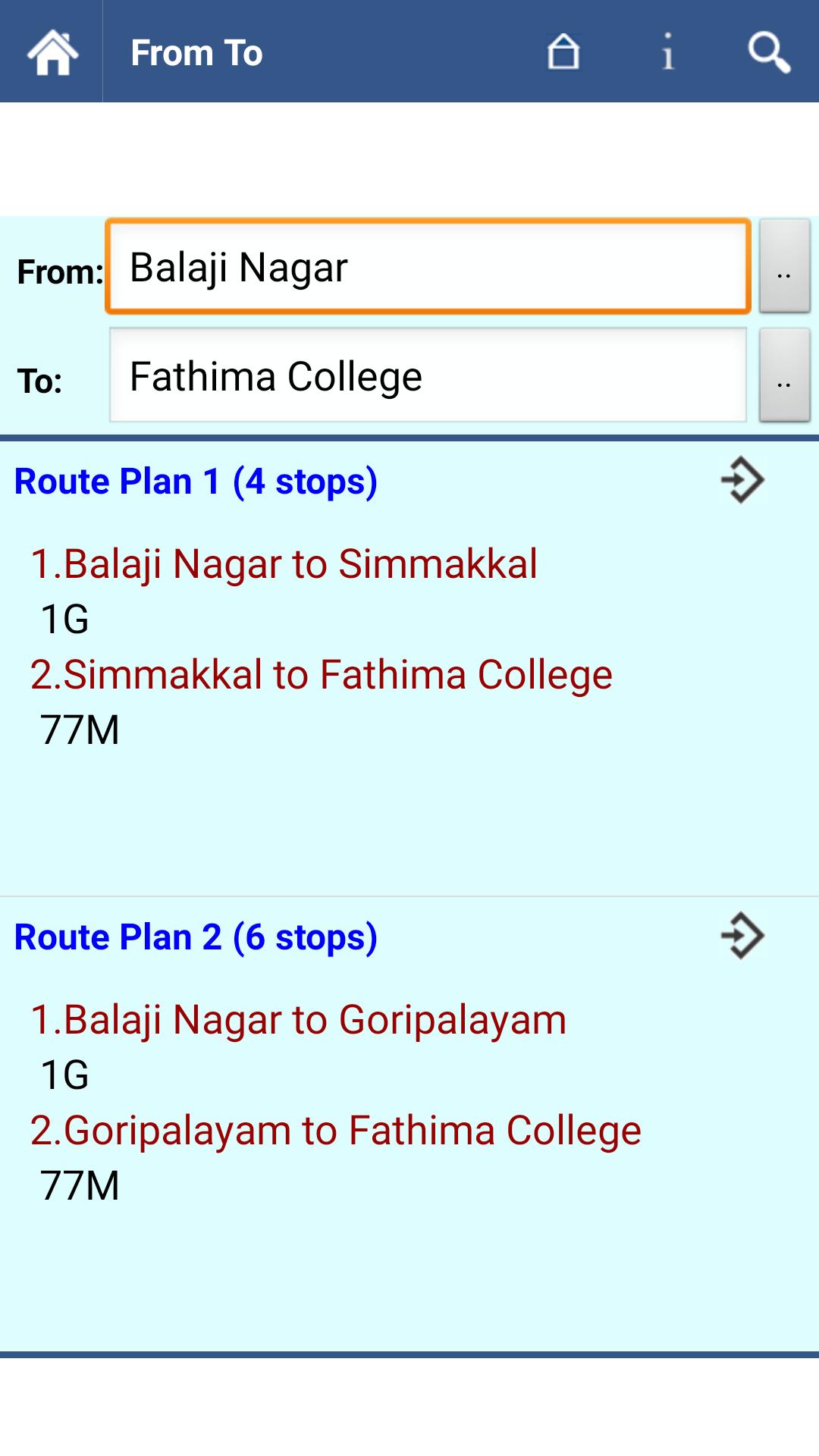Click the building icon next to info icon
The image size is (819, 1456).
tap(564, 52)
